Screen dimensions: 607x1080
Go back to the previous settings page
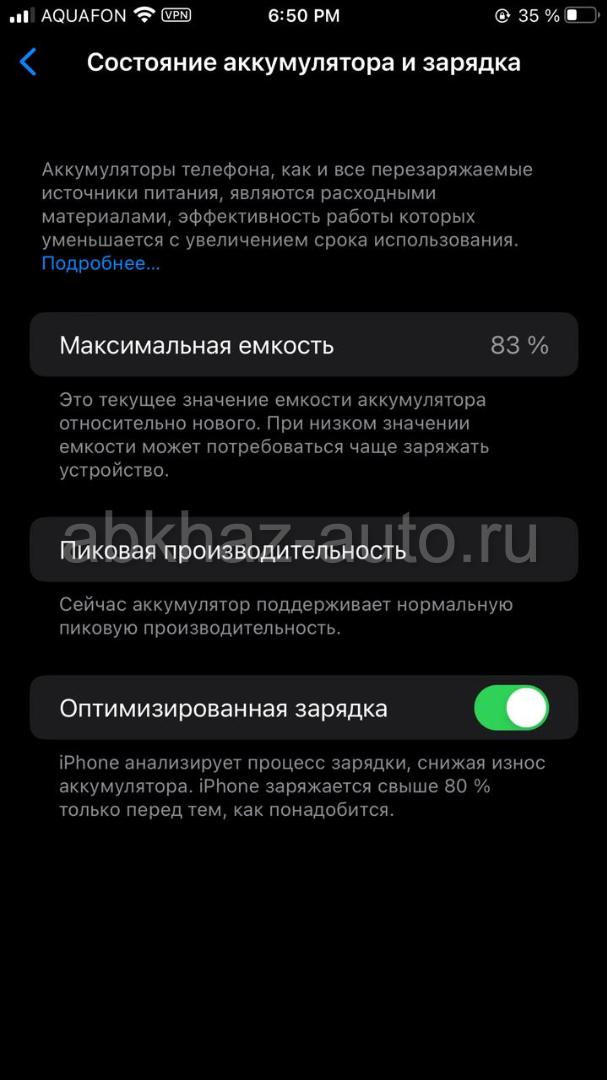coord(28,63)
